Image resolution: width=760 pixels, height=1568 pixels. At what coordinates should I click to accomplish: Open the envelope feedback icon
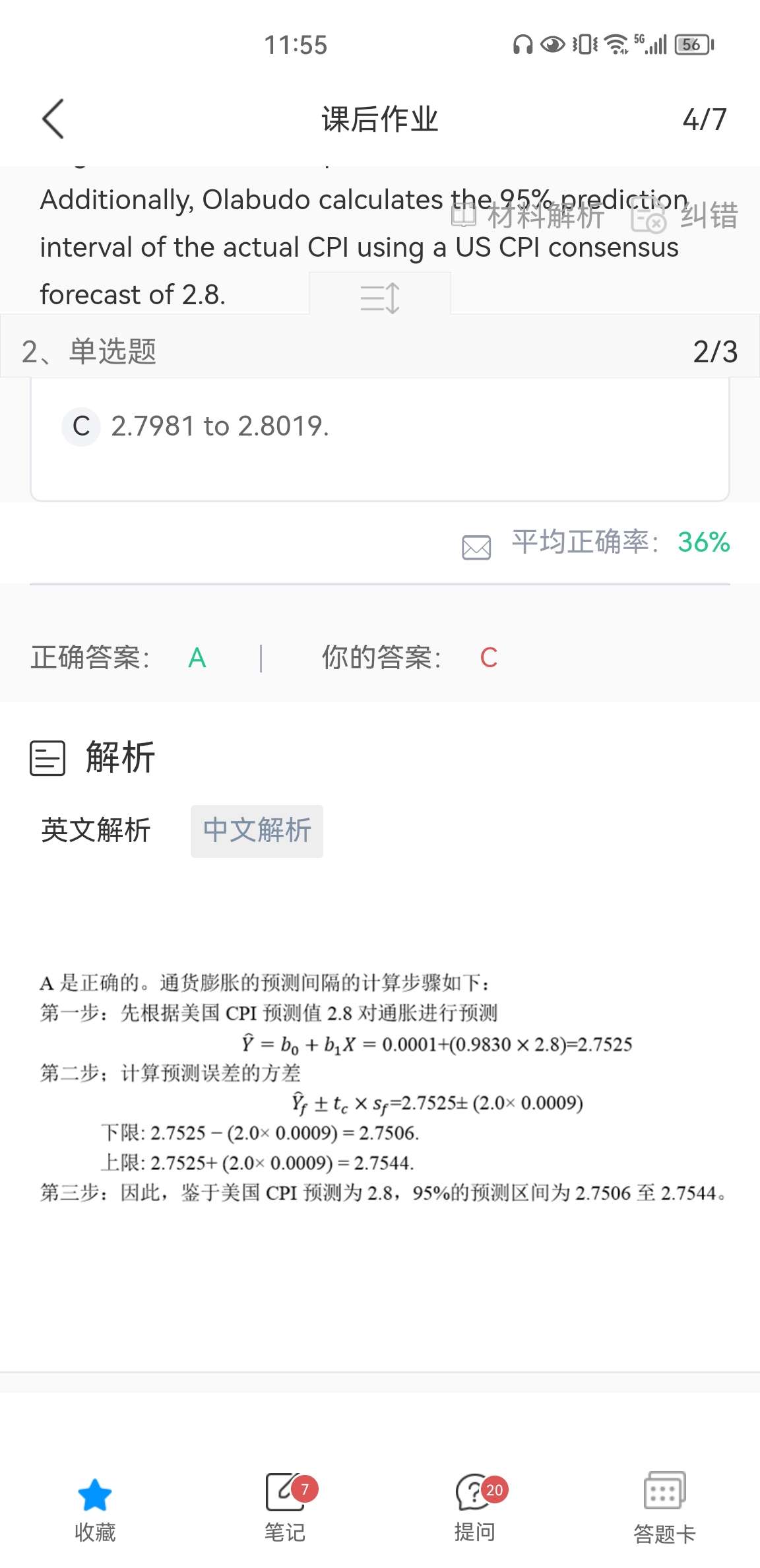pos(476,547)
